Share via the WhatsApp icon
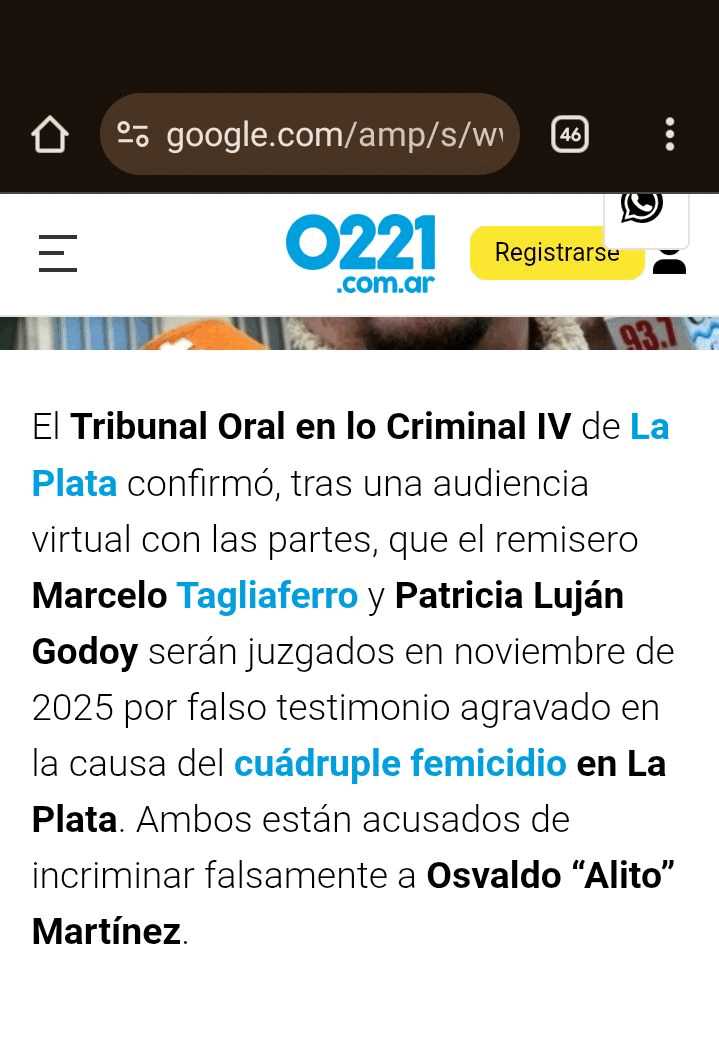Screen dimensions: 719x1041 pos(642,207)
